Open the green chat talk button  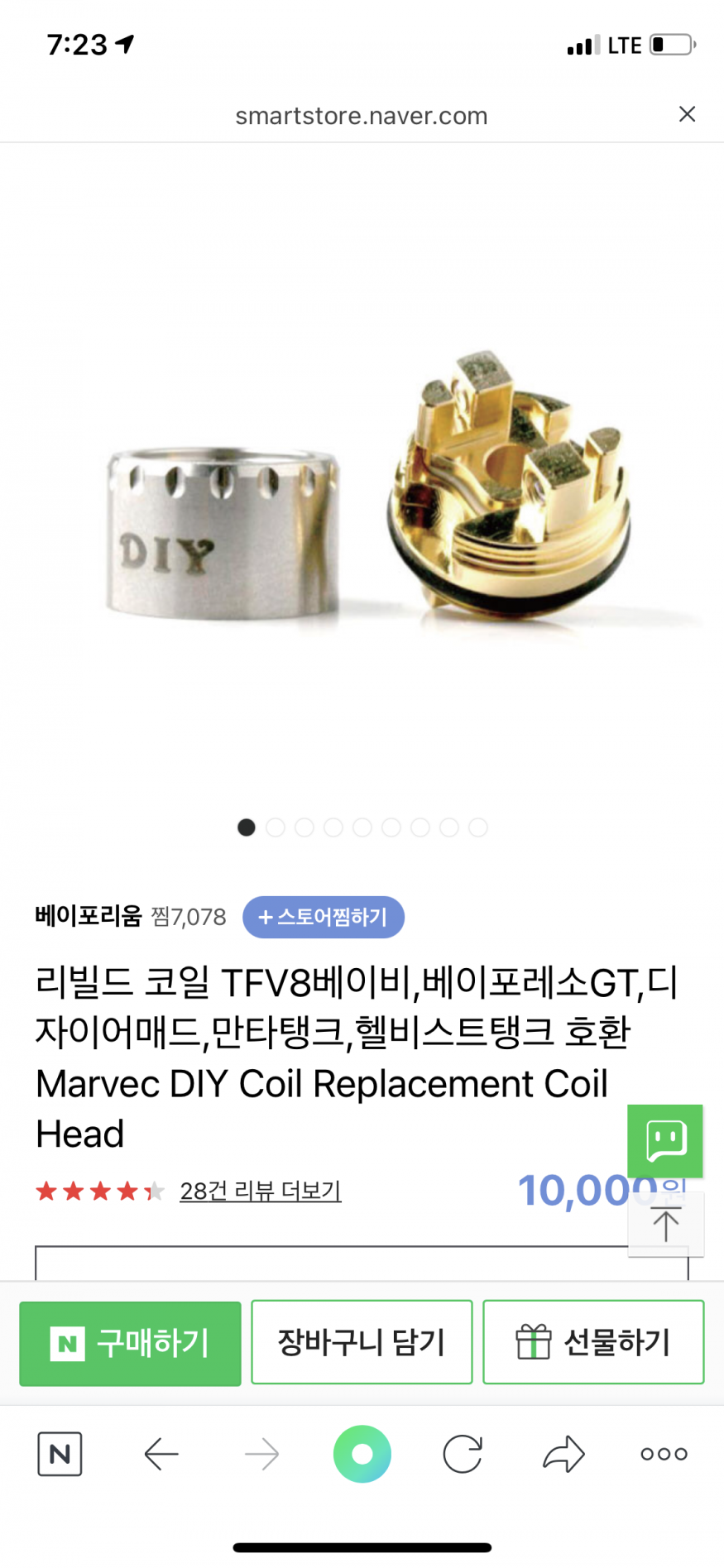(x=665, y=1140)
